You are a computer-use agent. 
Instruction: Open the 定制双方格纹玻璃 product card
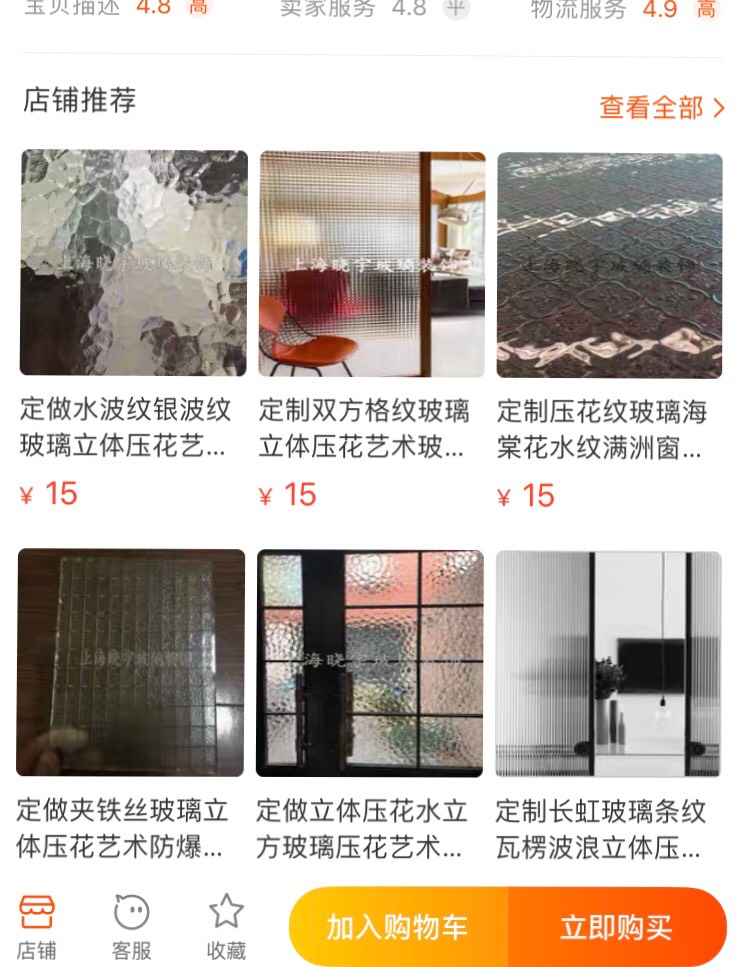click(372, 264)
